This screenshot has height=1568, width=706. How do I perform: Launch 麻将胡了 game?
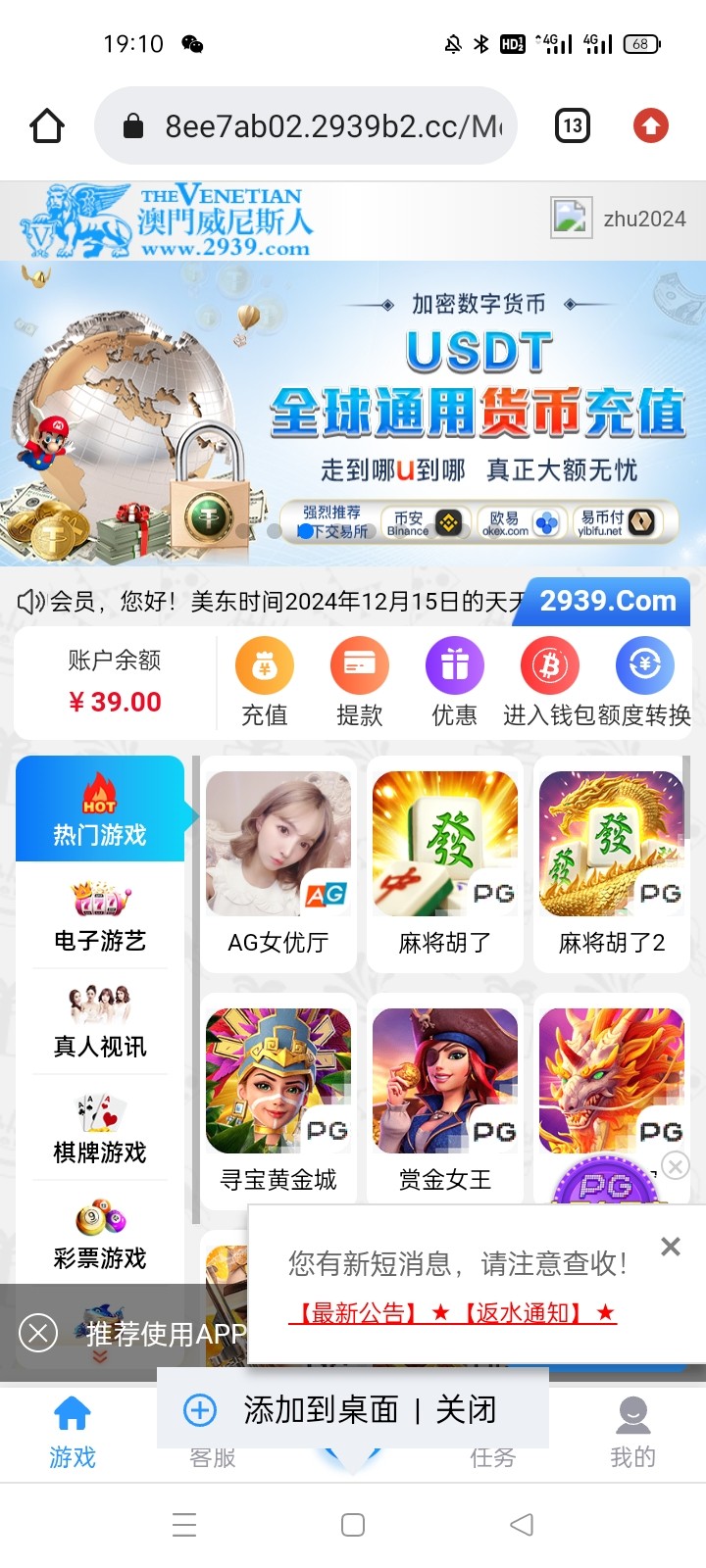(445, 862)
